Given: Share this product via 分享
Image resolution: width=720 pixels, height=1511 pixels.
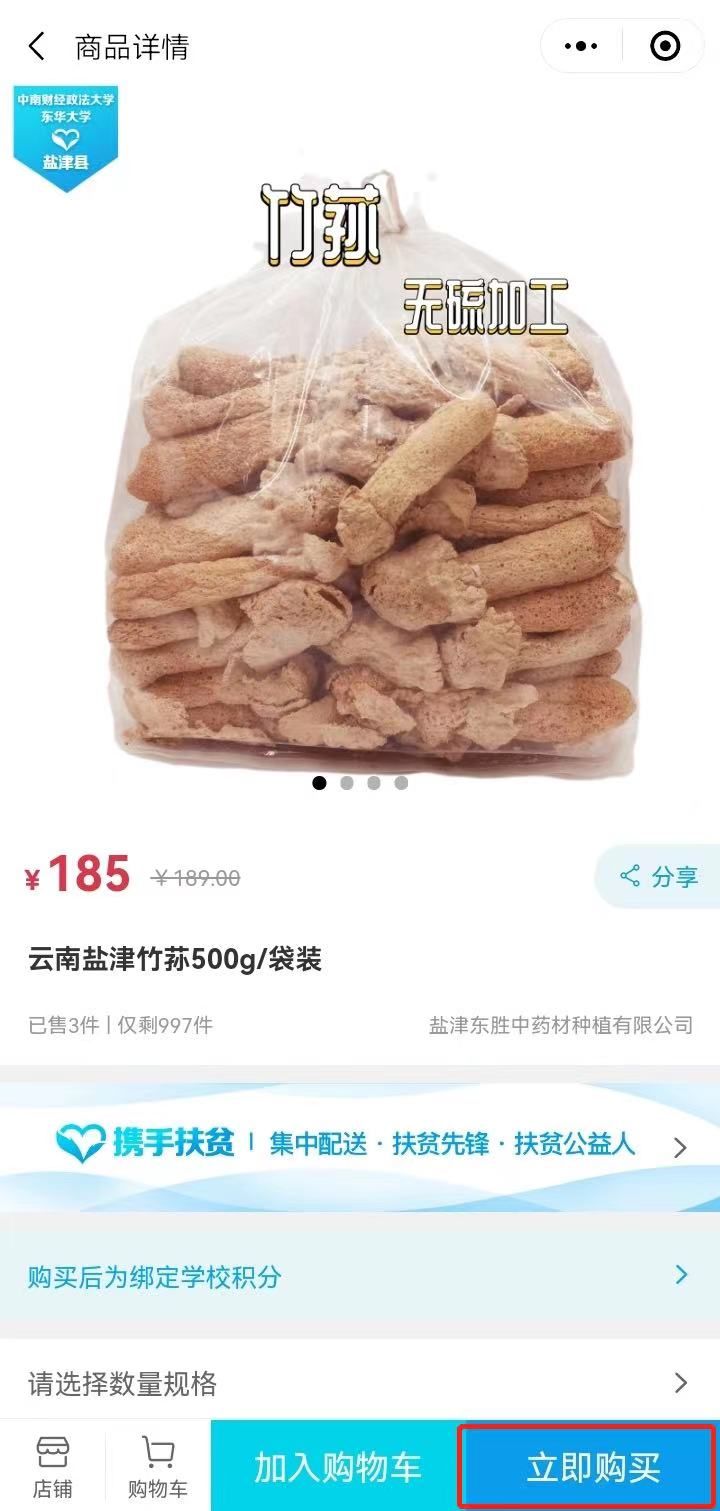Looking at the screenshot, I should coord(659,877).
